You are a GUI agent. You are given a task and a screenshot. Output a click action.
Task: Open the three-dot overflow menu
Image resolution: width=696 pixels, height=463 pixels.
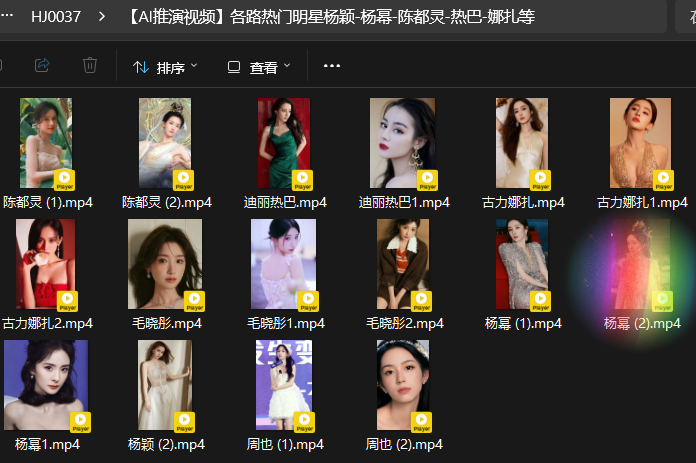[x=332, y=66]
